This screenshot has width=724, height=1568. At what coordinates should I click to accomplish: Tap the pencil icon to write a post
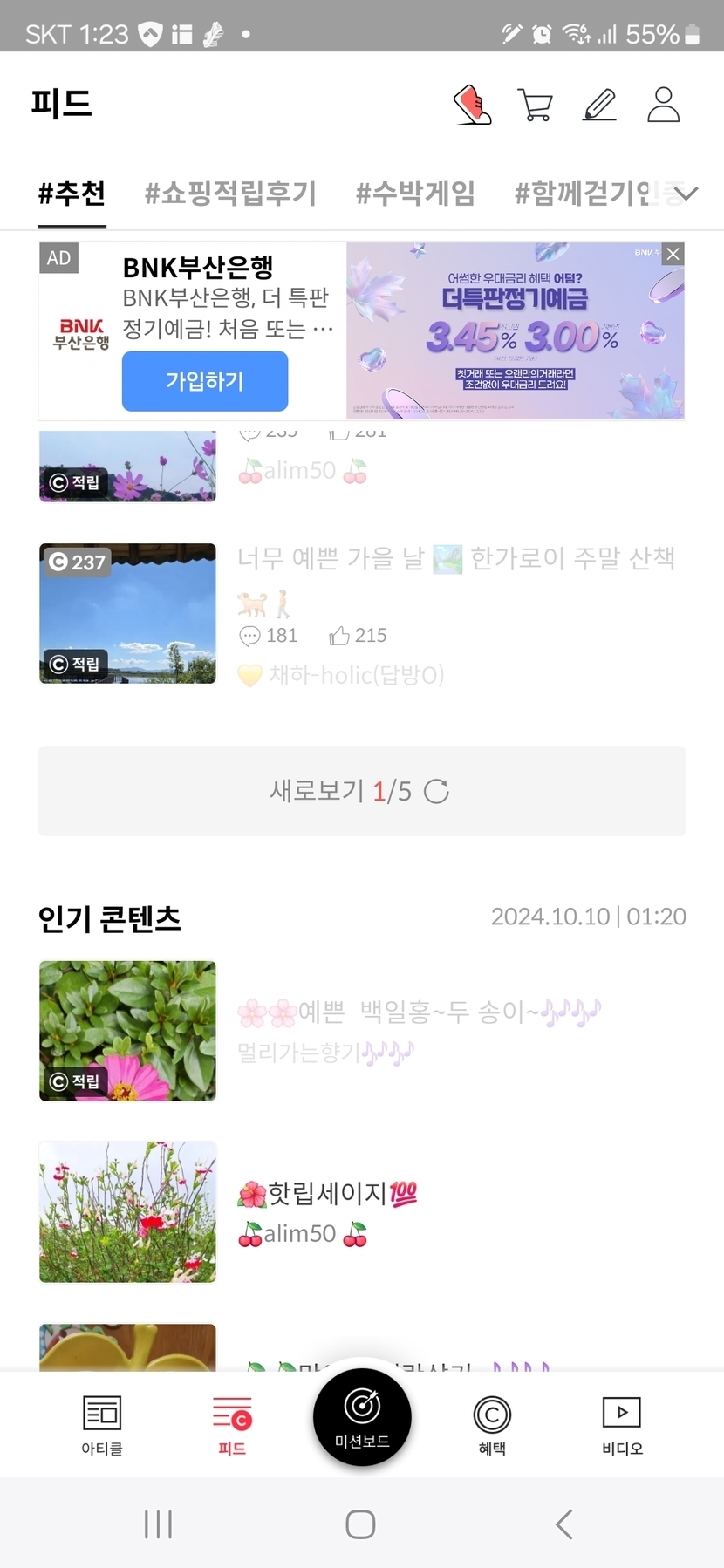[x=599, y=105]
